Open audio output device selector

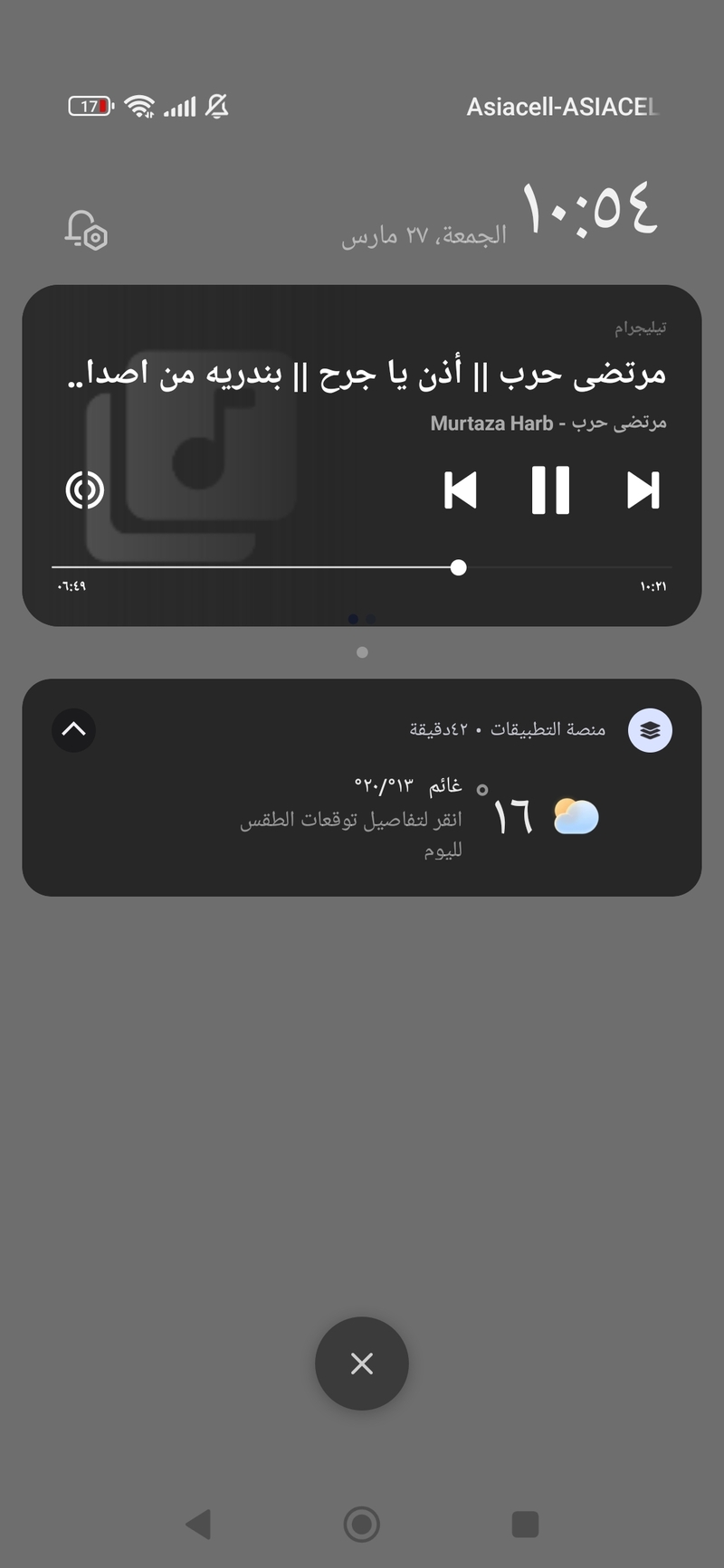(x=85, y=490)
